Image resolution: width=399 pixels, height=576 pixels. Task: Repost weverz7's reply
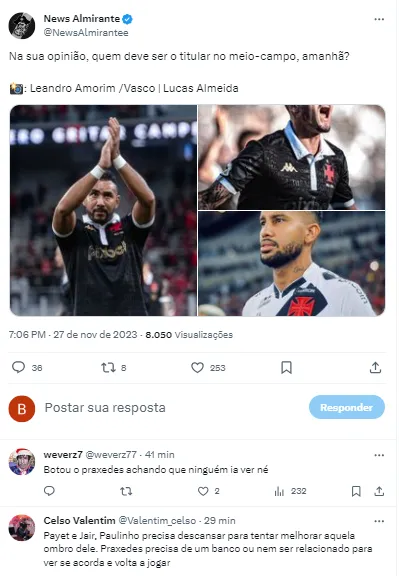coord(126,491)
